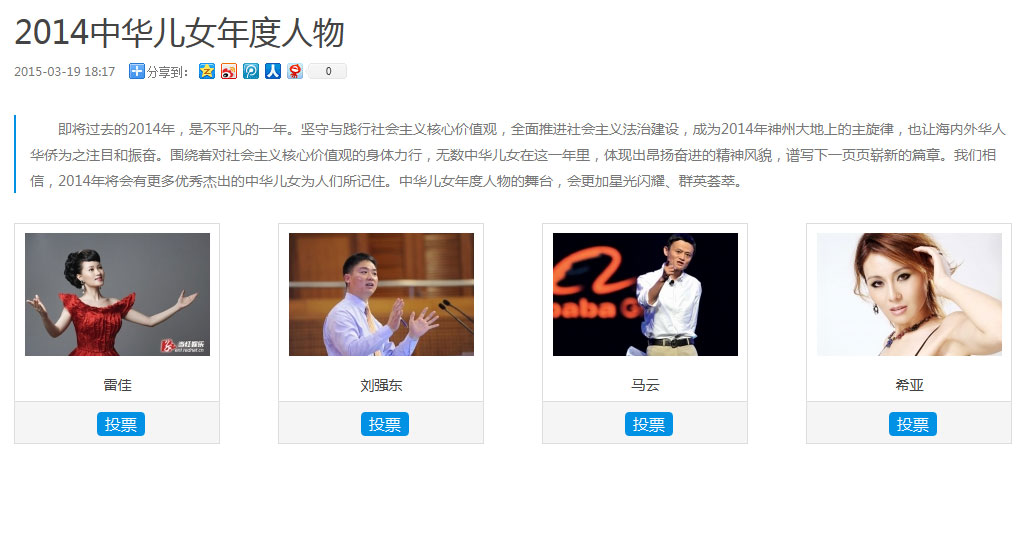Viewport: 1027px width, 550px height.
Task: Open 刘强东's photo card
Action: [381, 294]
